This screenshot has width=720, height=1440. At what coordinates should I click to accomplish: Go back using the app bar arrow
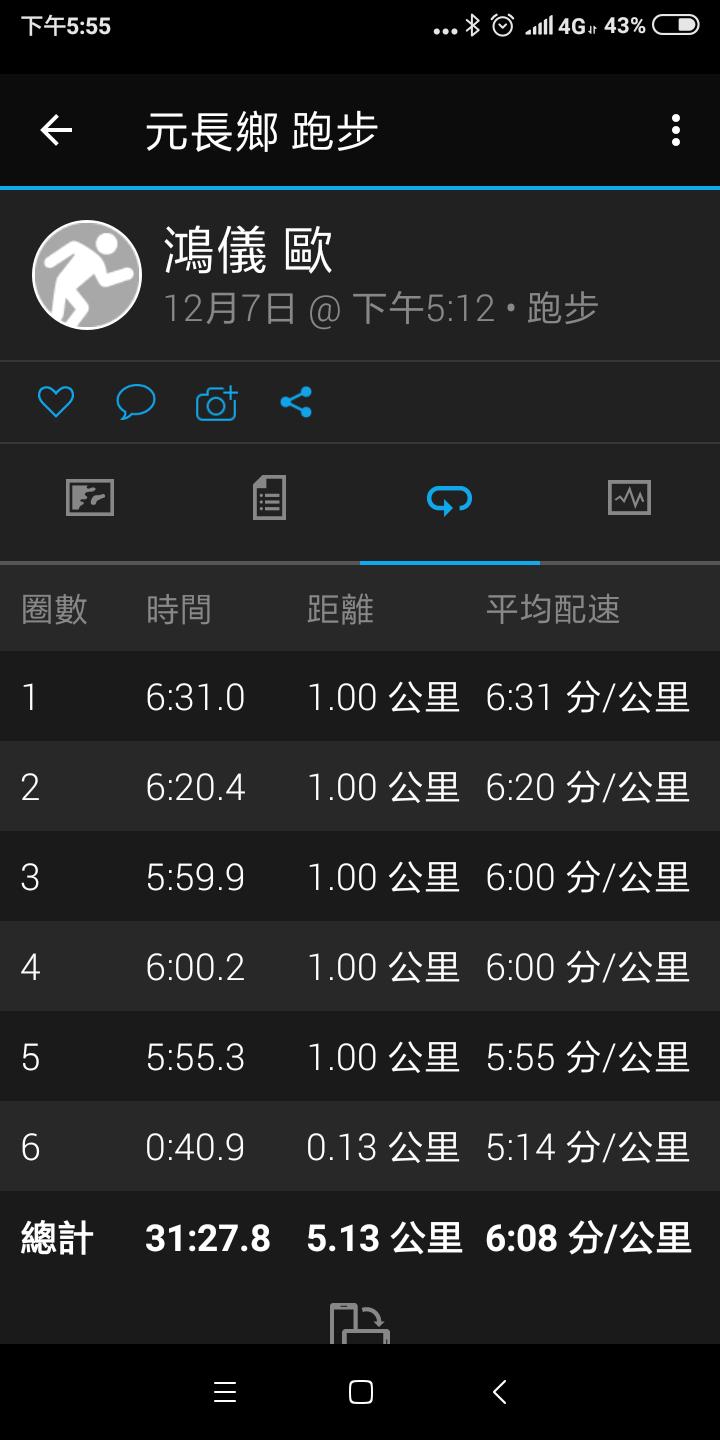coord(56,130)
